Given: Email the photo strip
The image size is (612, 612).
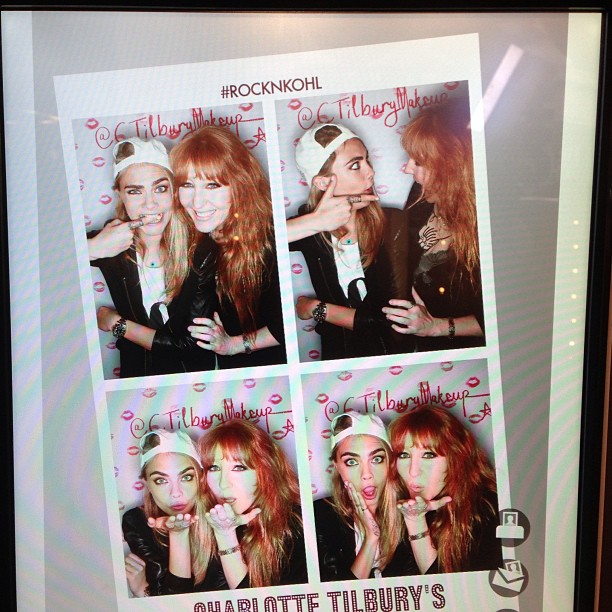Looking at the screenshot, I should (509, 577).
